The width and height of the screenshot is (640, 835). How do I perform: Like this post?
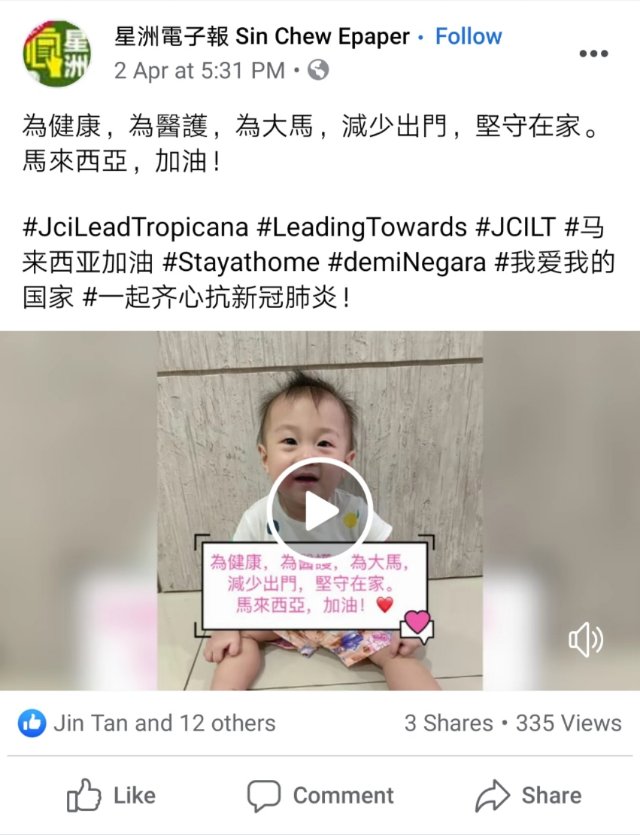click(111, 796)
